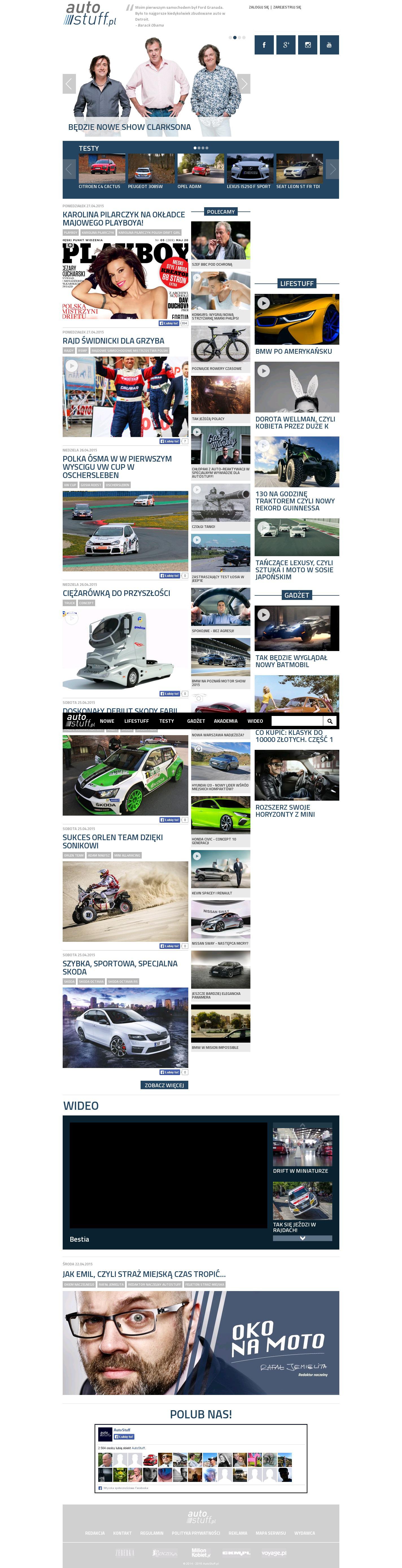Open the Instagram social icon
Viewport: 402px width, 1568px height.
pos(308,45)
